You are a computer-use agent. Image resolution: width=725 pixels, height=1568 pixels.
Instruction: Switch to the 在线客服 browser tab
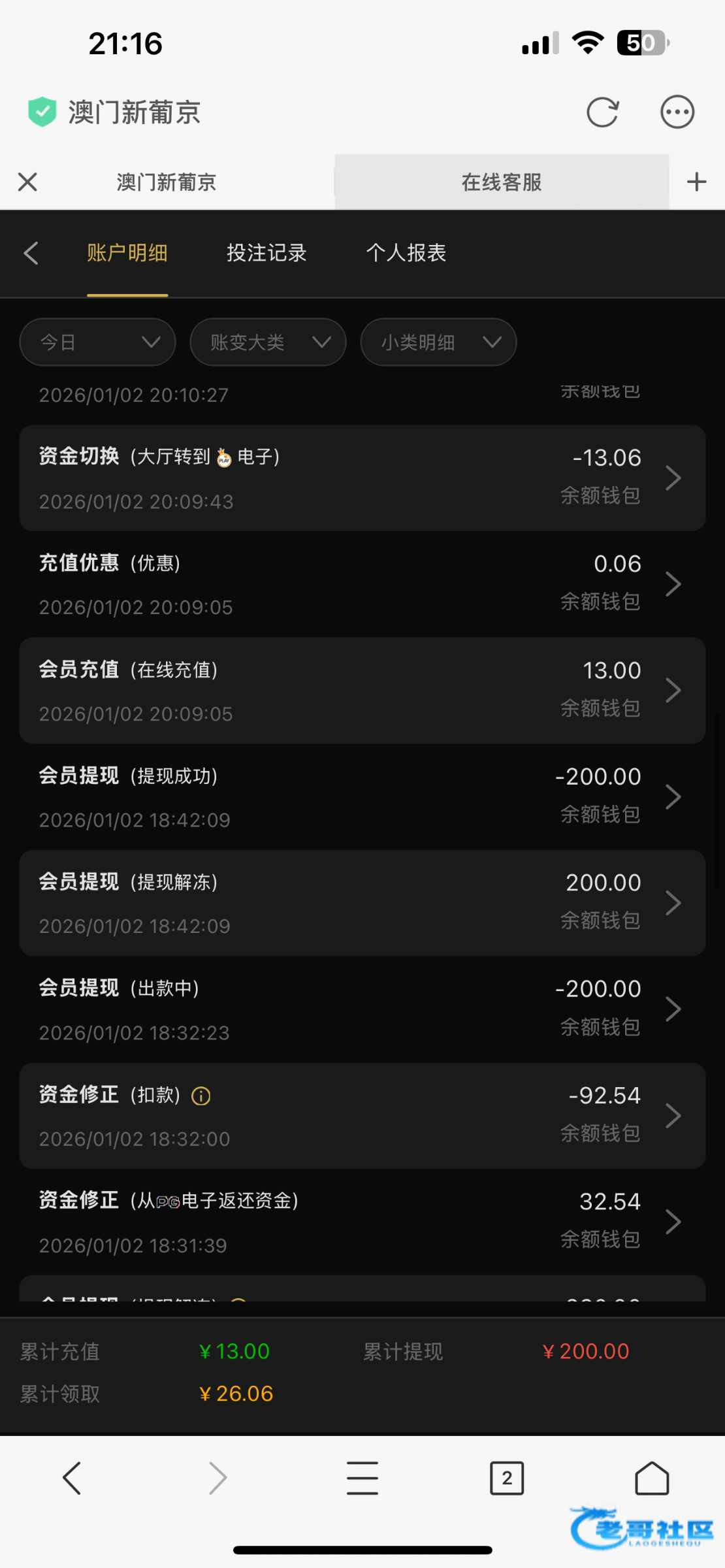(501, 182)
